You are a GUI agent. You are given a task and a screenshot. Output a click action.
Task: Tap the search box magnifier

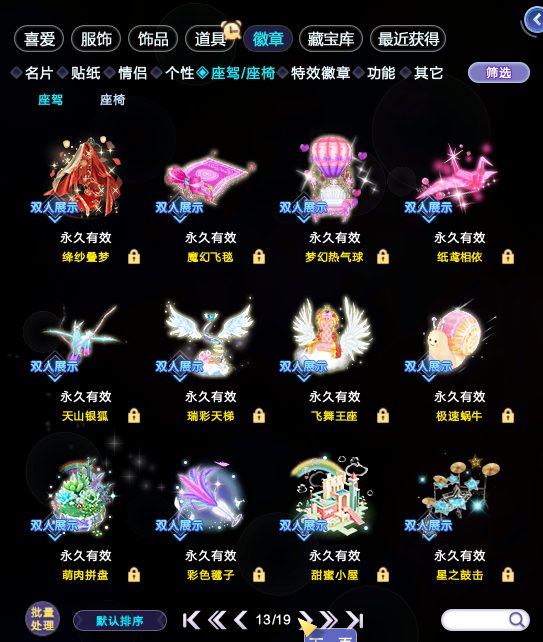(x=517, y=620)
